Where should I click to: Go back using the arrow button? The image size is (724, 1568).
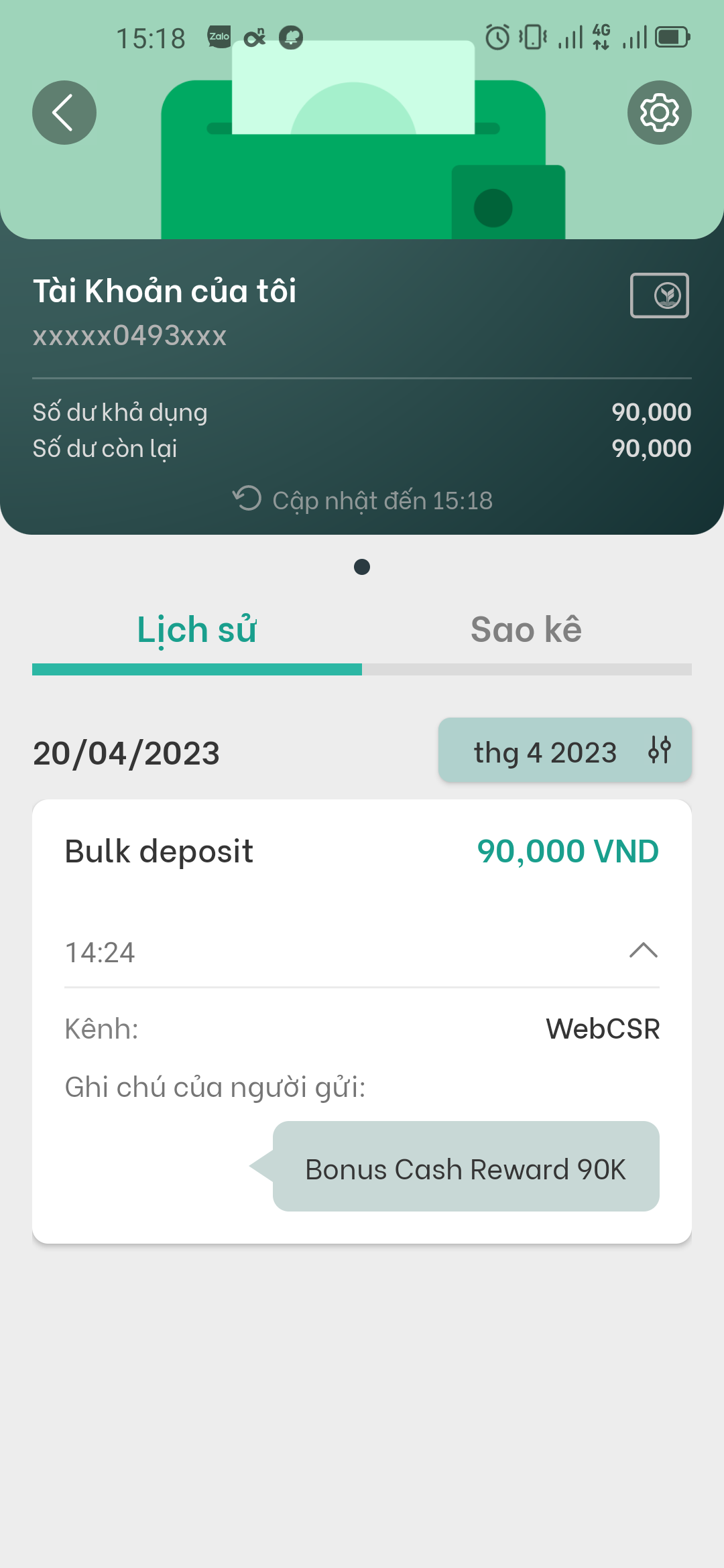coord(64,113)
